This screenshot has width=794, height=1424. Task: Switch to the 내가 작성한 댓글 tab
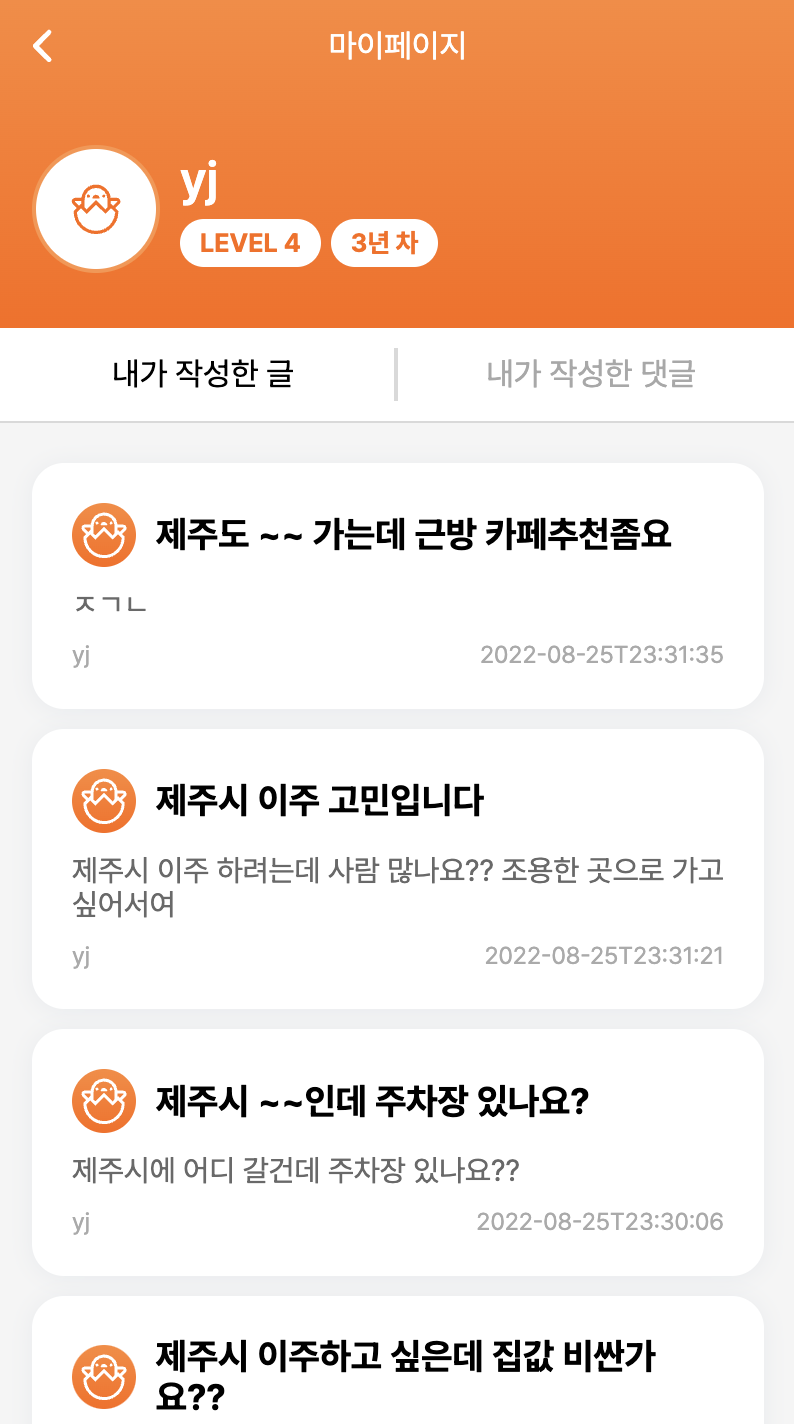tap(590, 374)
